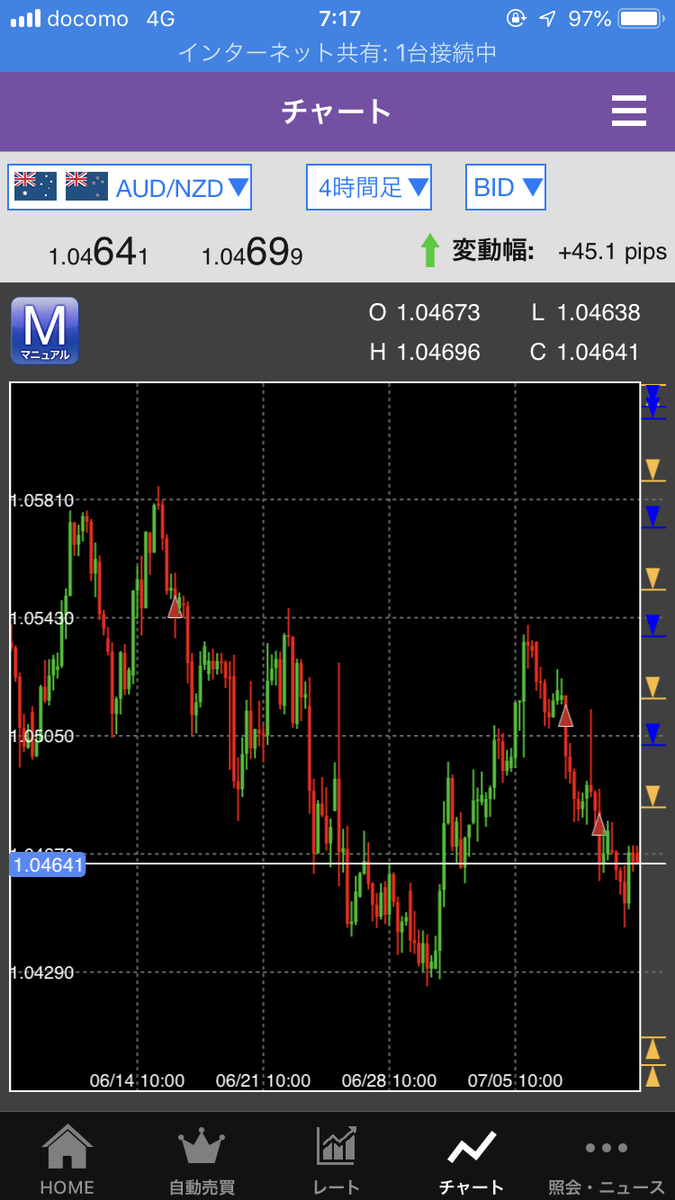Open the BID price type dropdown
675x1200 pixels.
pos(506,187)
